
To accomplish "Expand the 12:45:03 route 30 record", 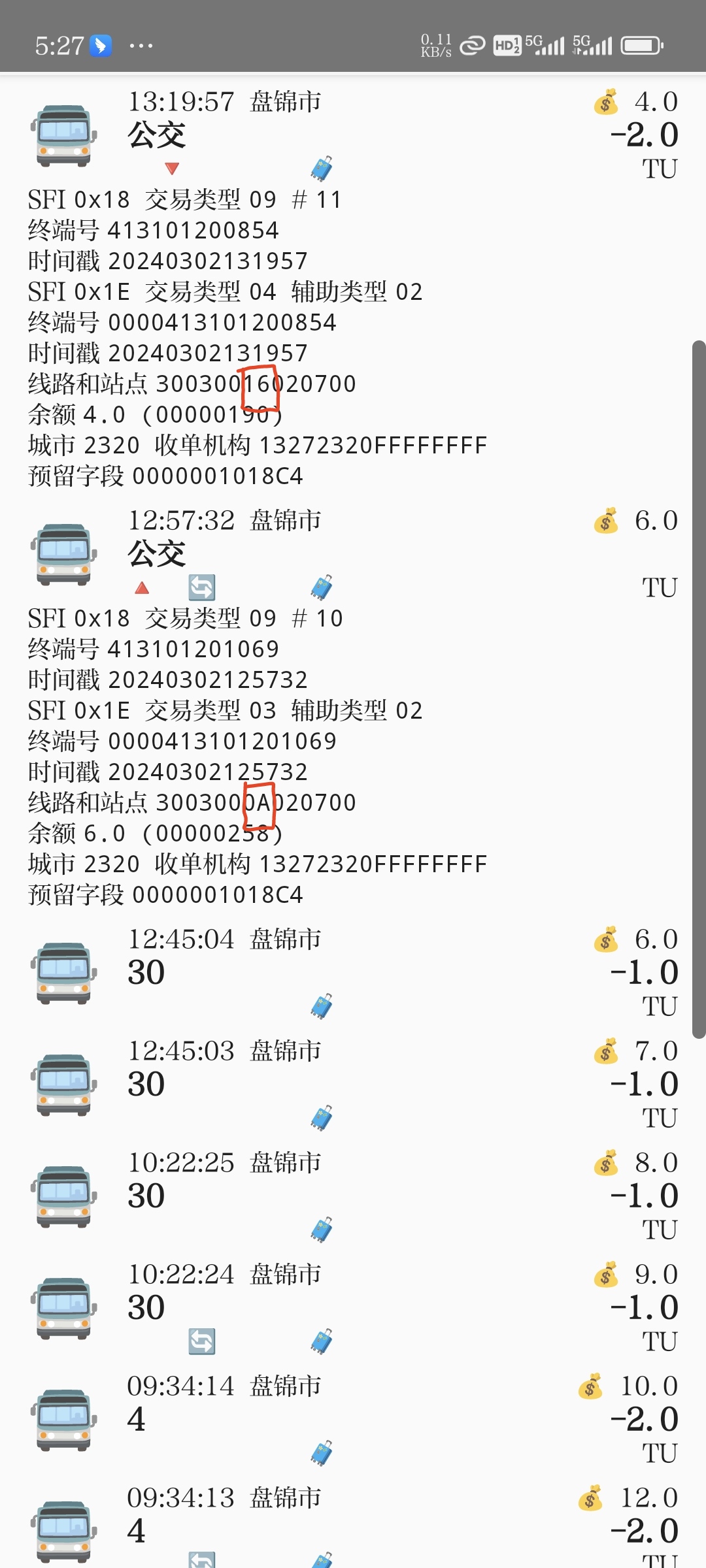I will 353,1084.
